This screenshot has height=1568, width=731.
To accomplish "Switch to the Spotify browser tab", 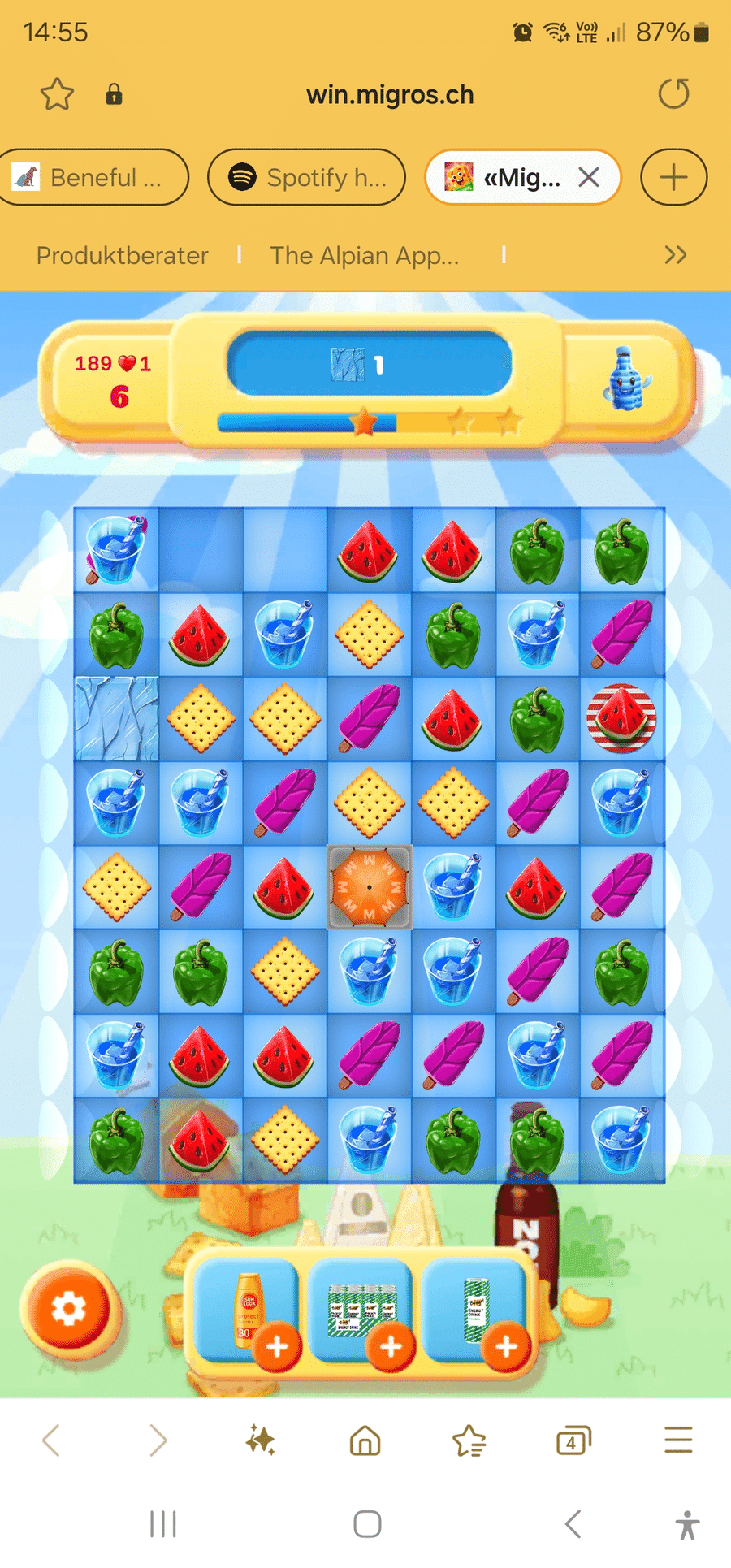I will [306, 177].
